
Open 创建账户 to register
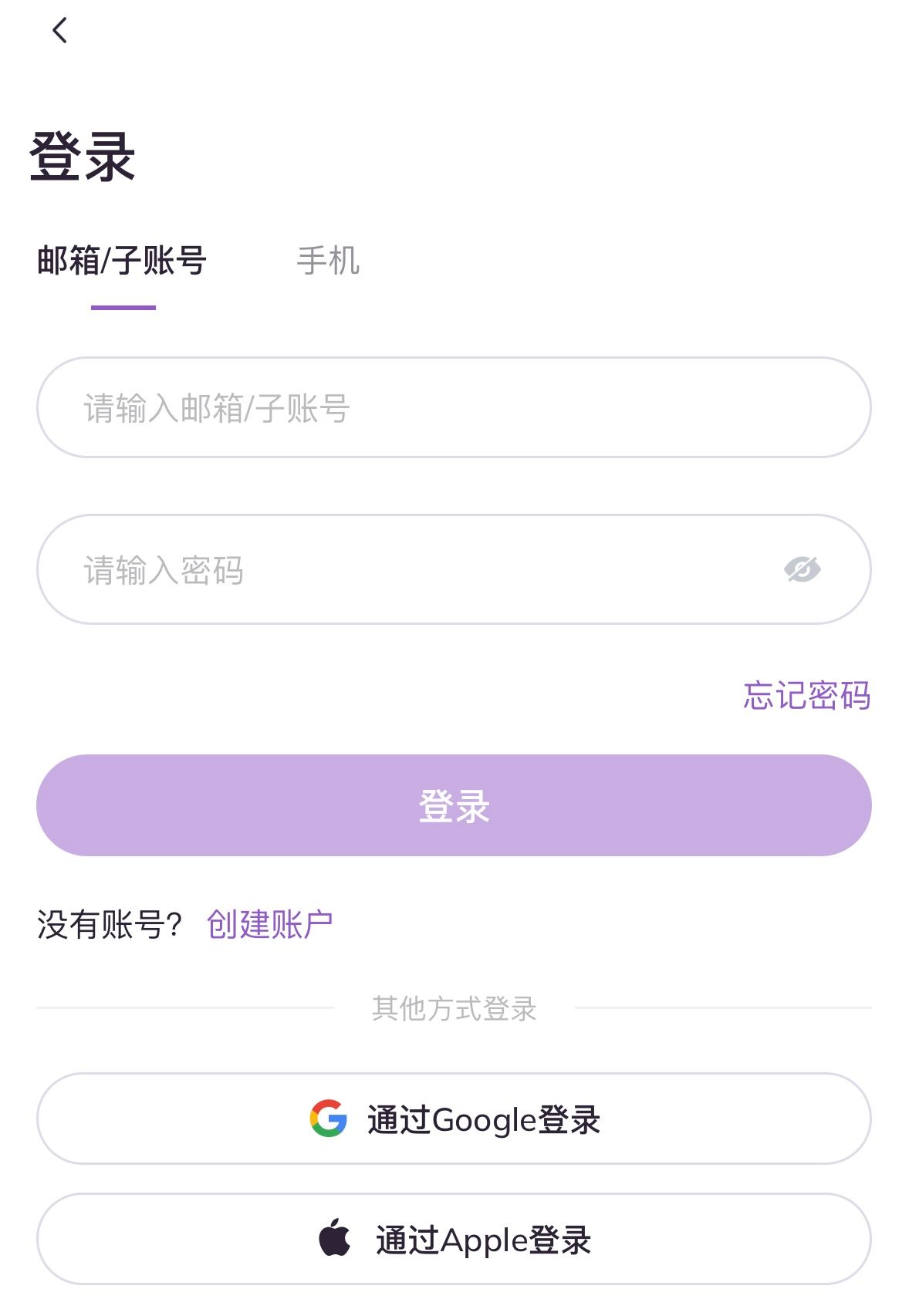click(269, 924)
